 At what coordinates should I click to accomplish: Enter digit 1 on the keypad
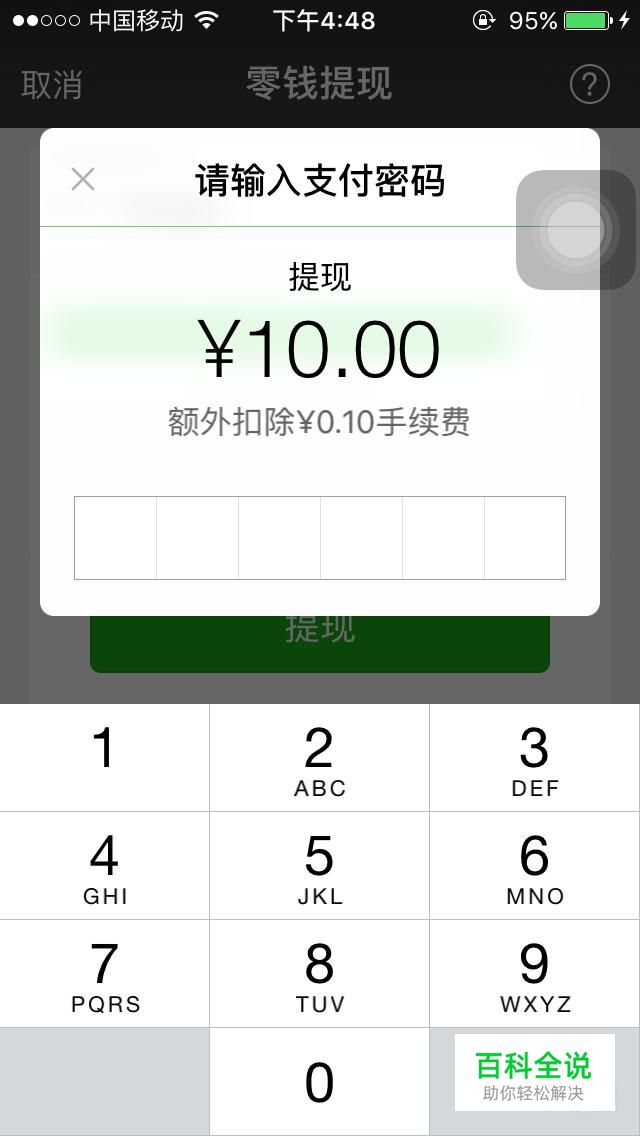coord(104,758)
